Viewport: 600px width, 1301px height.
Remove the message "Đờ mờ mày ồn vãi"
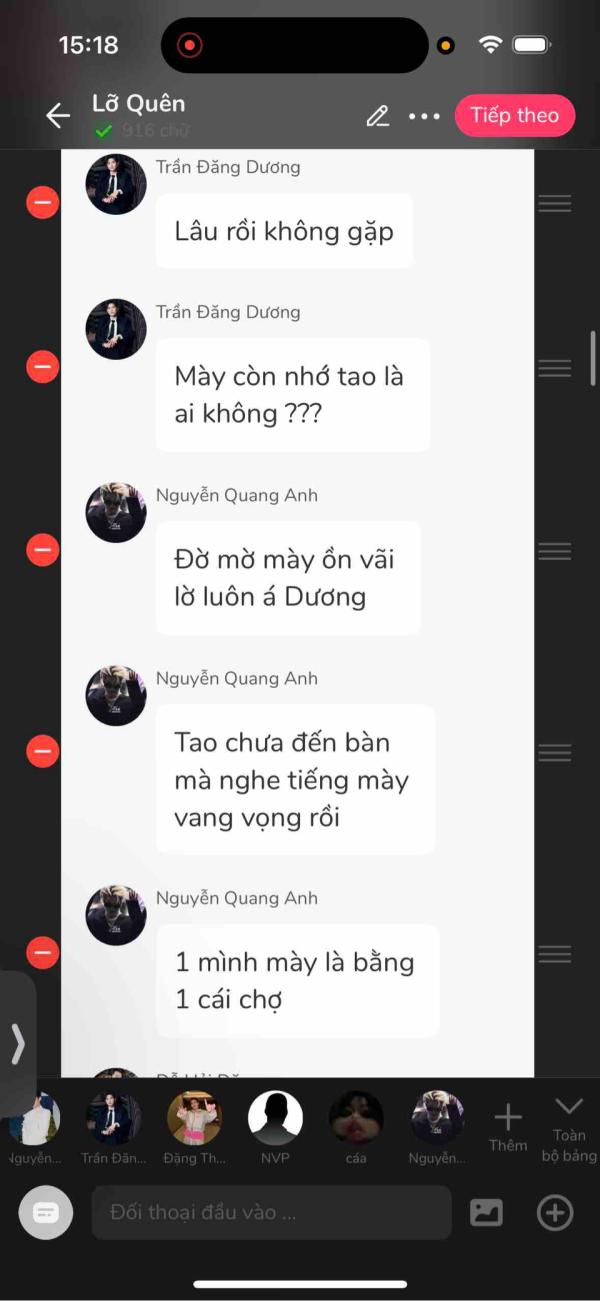coord(42,550)
